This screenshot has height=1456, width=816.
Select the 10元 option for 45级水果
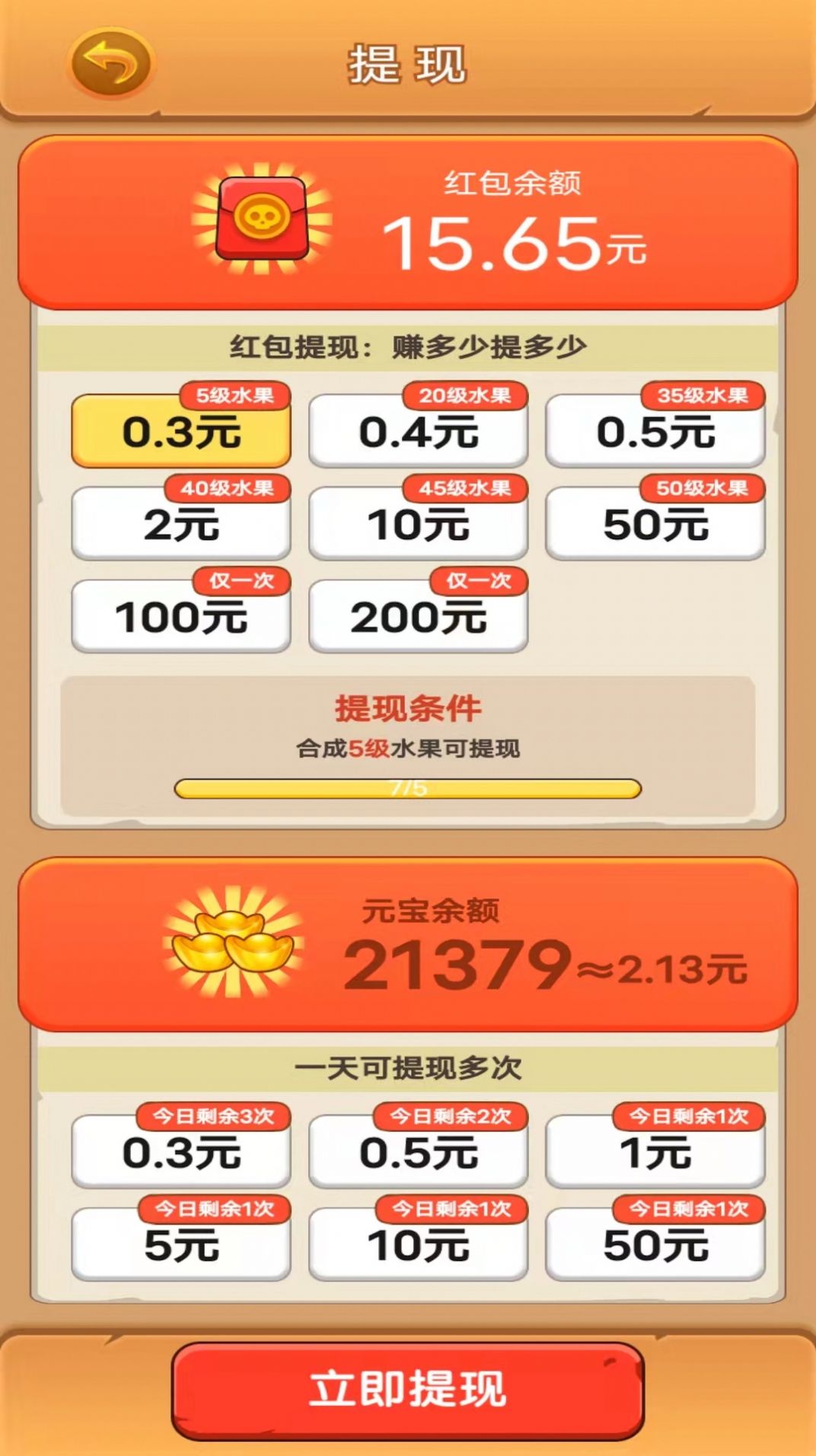pyautogui.click(x=418, y=525)
